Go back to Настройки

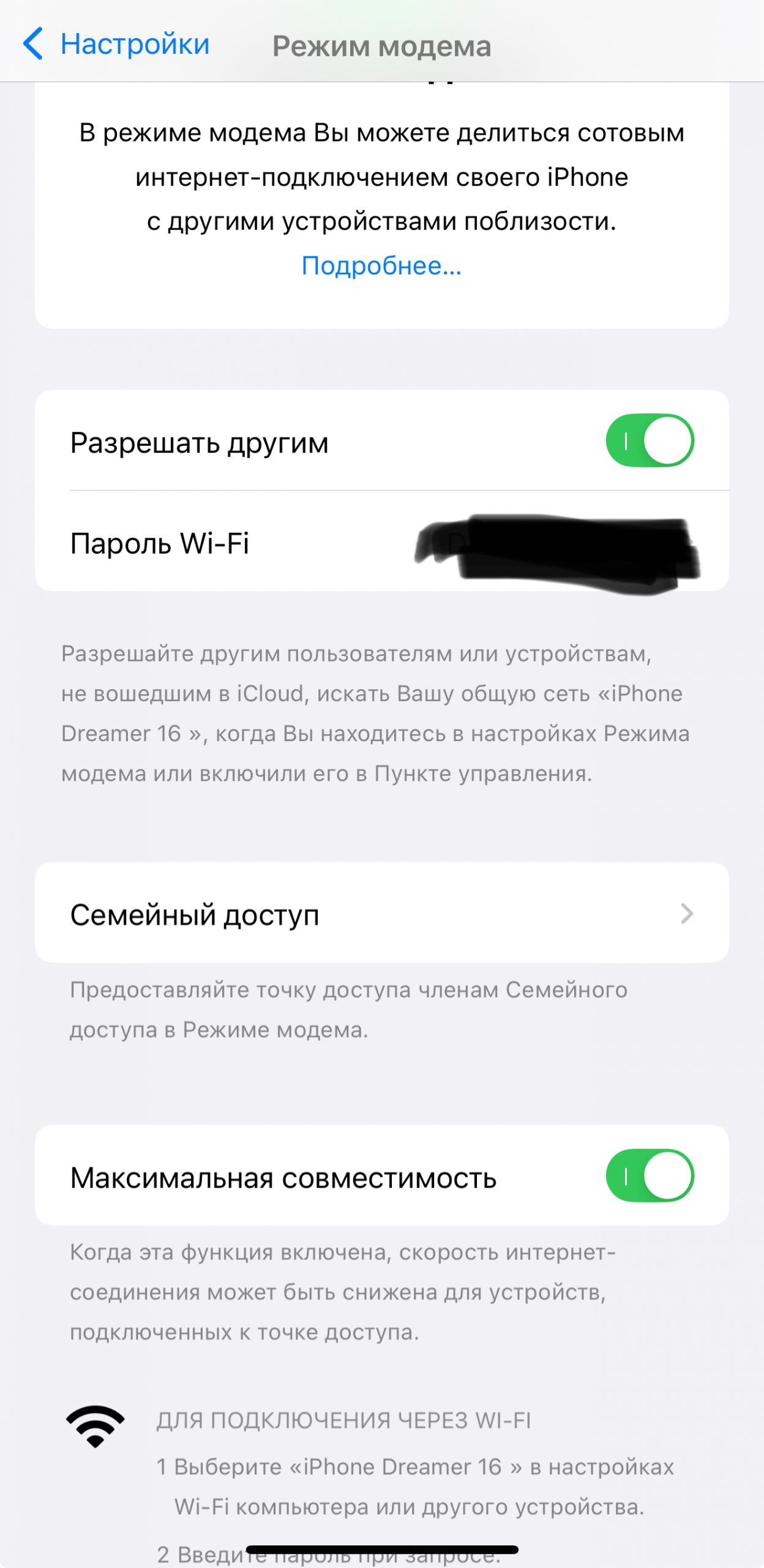point(116,44)
